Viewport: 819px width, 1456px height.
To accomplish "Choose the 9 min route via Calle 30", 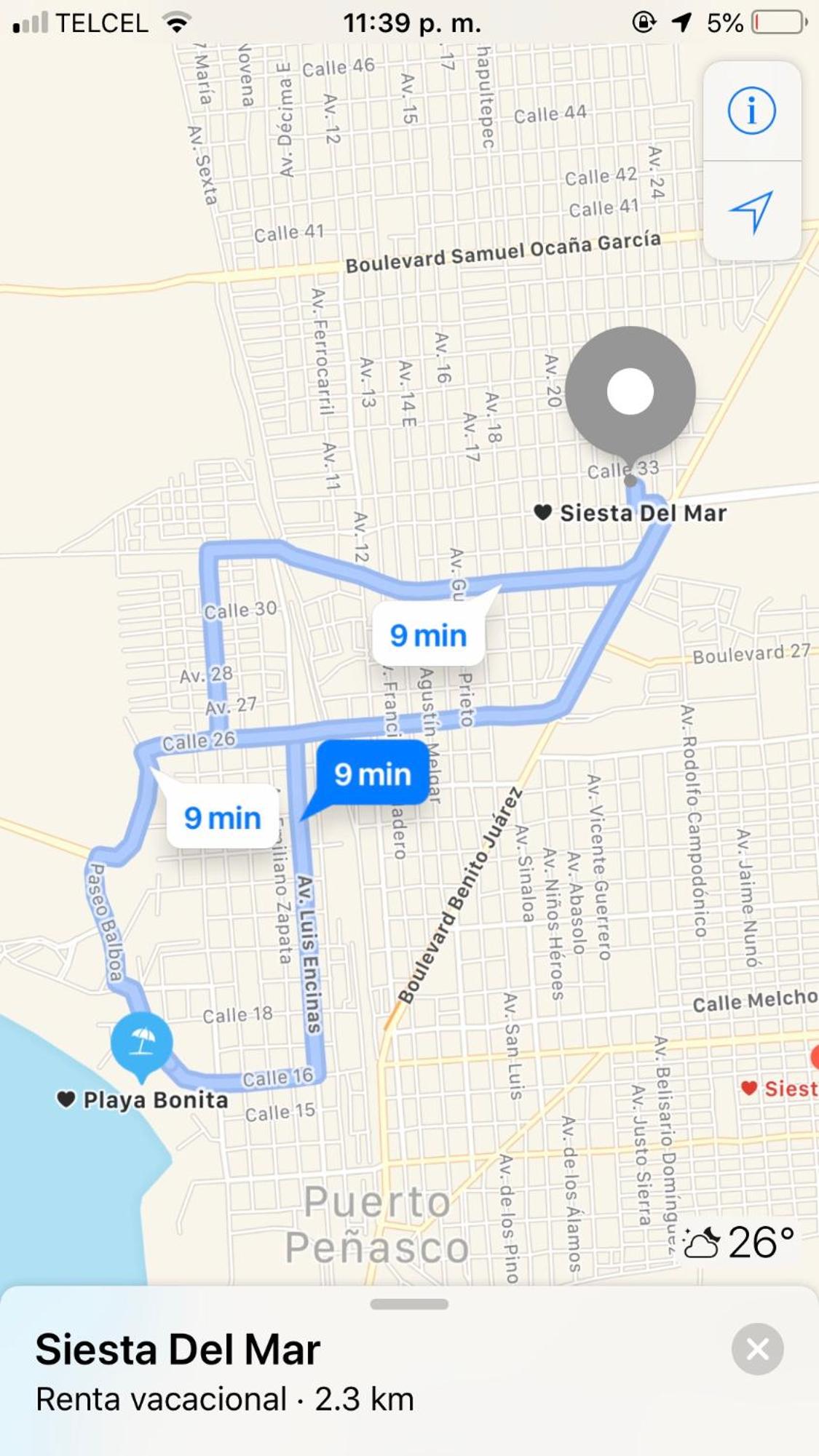I will click(428, 634).
